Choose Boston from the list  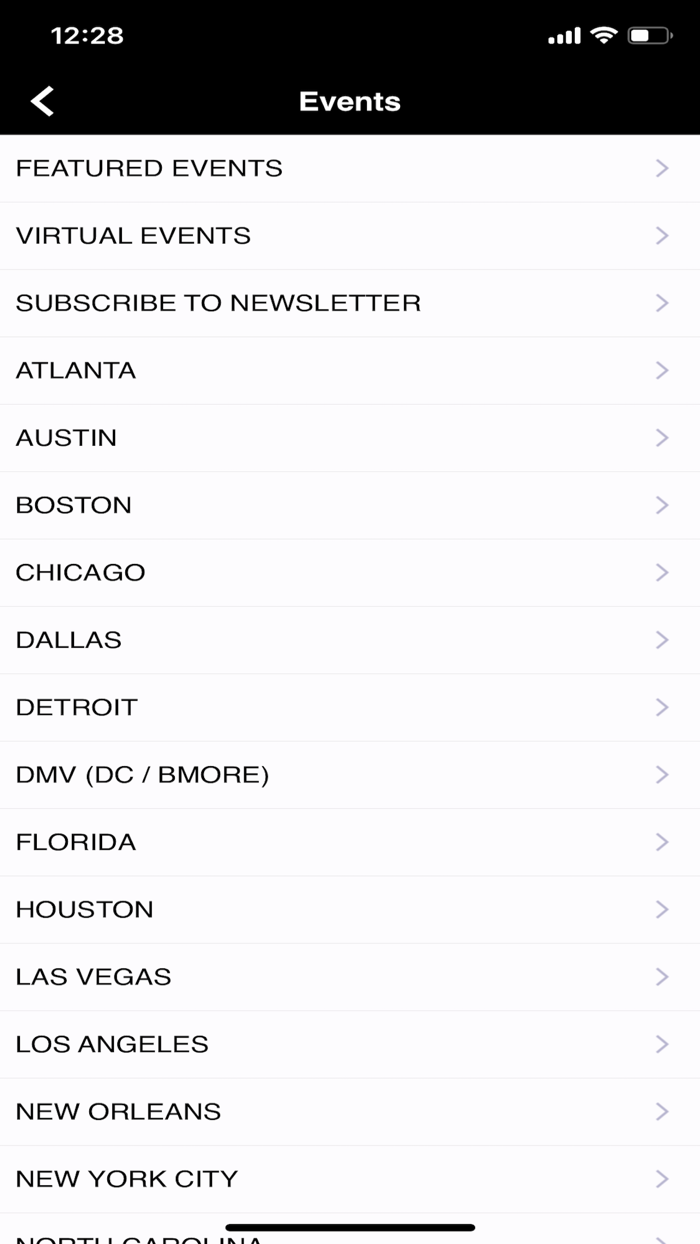pos(350,505)
